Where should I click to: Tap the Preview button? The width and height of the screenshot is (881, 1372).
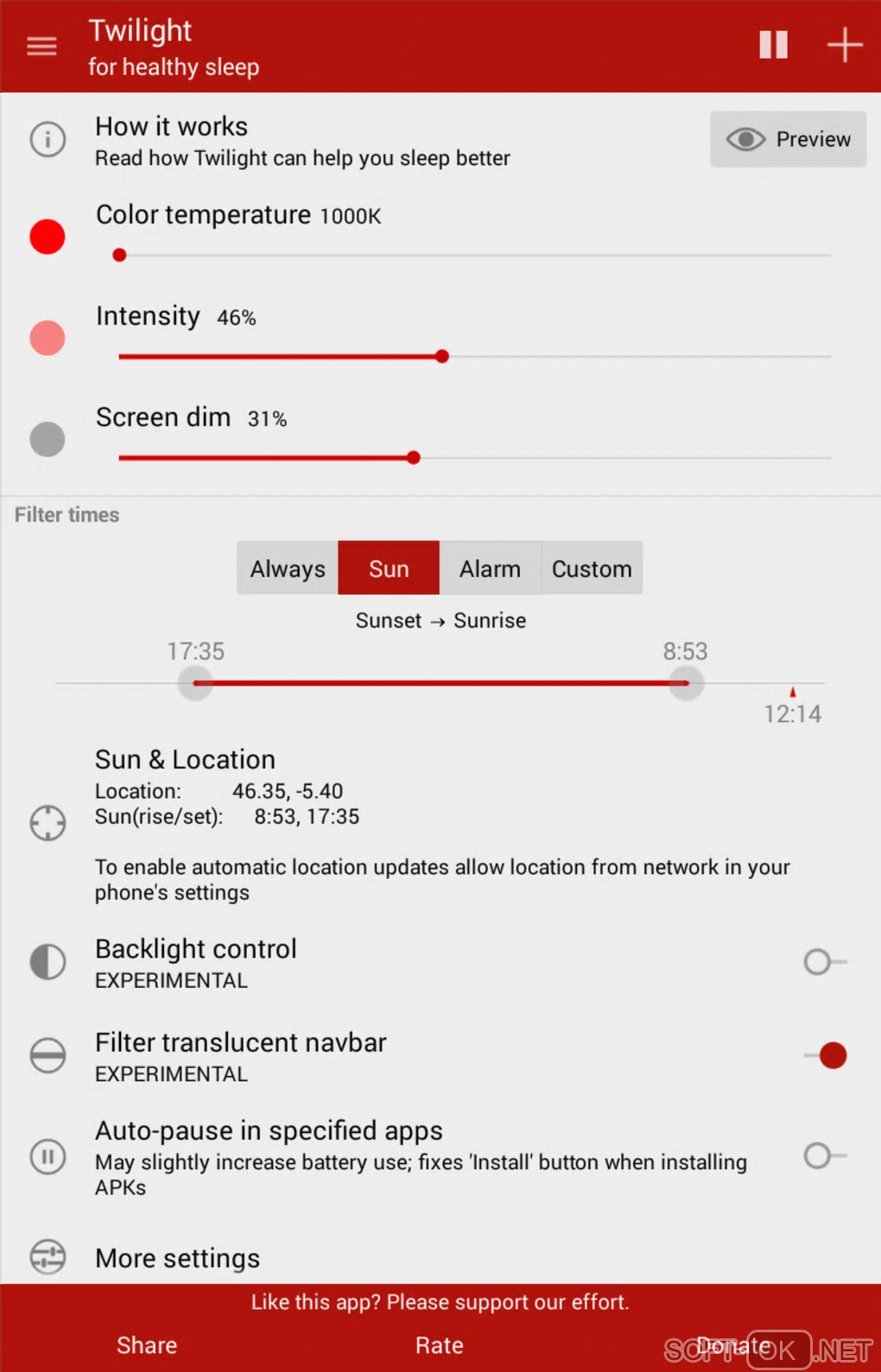click(x=788, y=139)
